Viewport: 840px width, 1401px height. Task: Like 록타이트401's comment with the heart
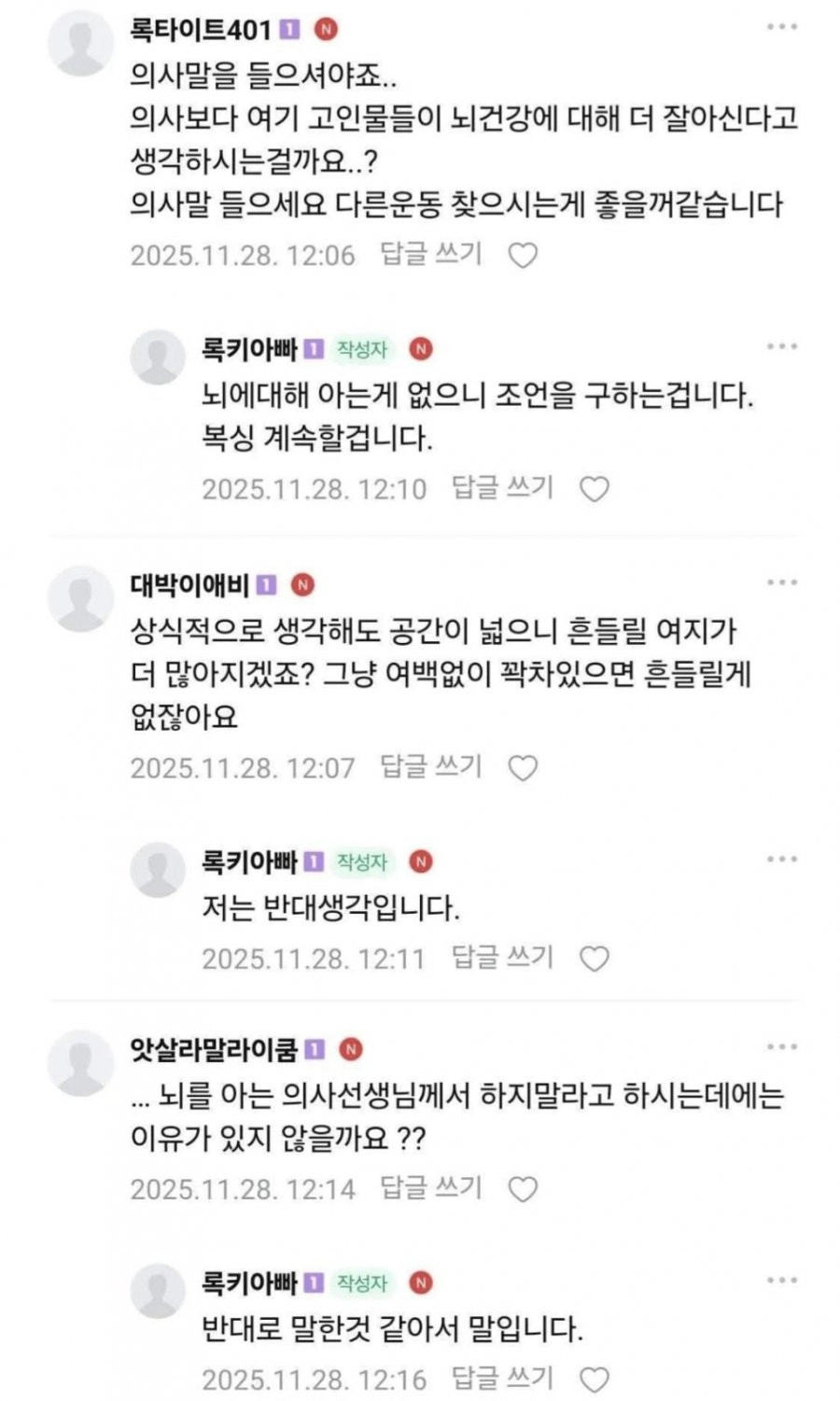coord(523,255)
